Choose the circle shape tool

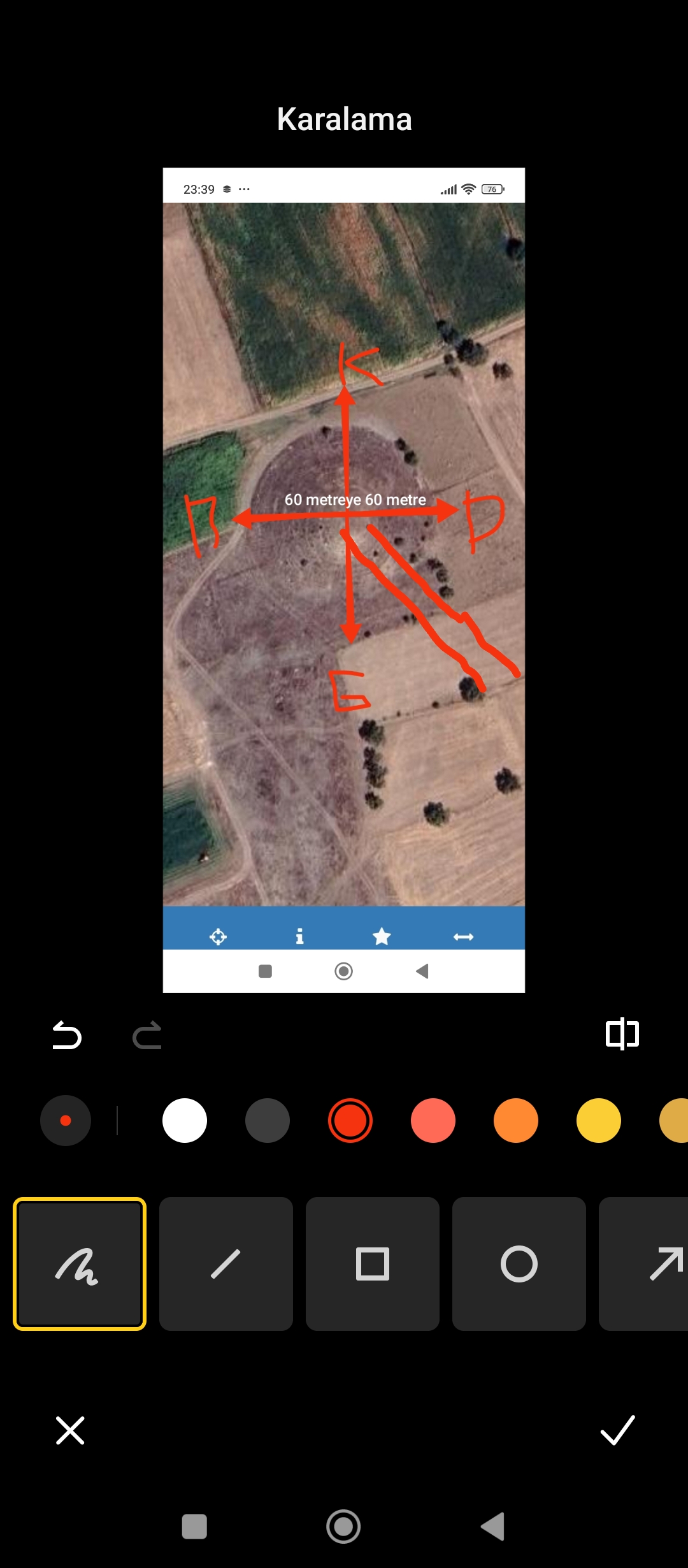[519, 1264]
